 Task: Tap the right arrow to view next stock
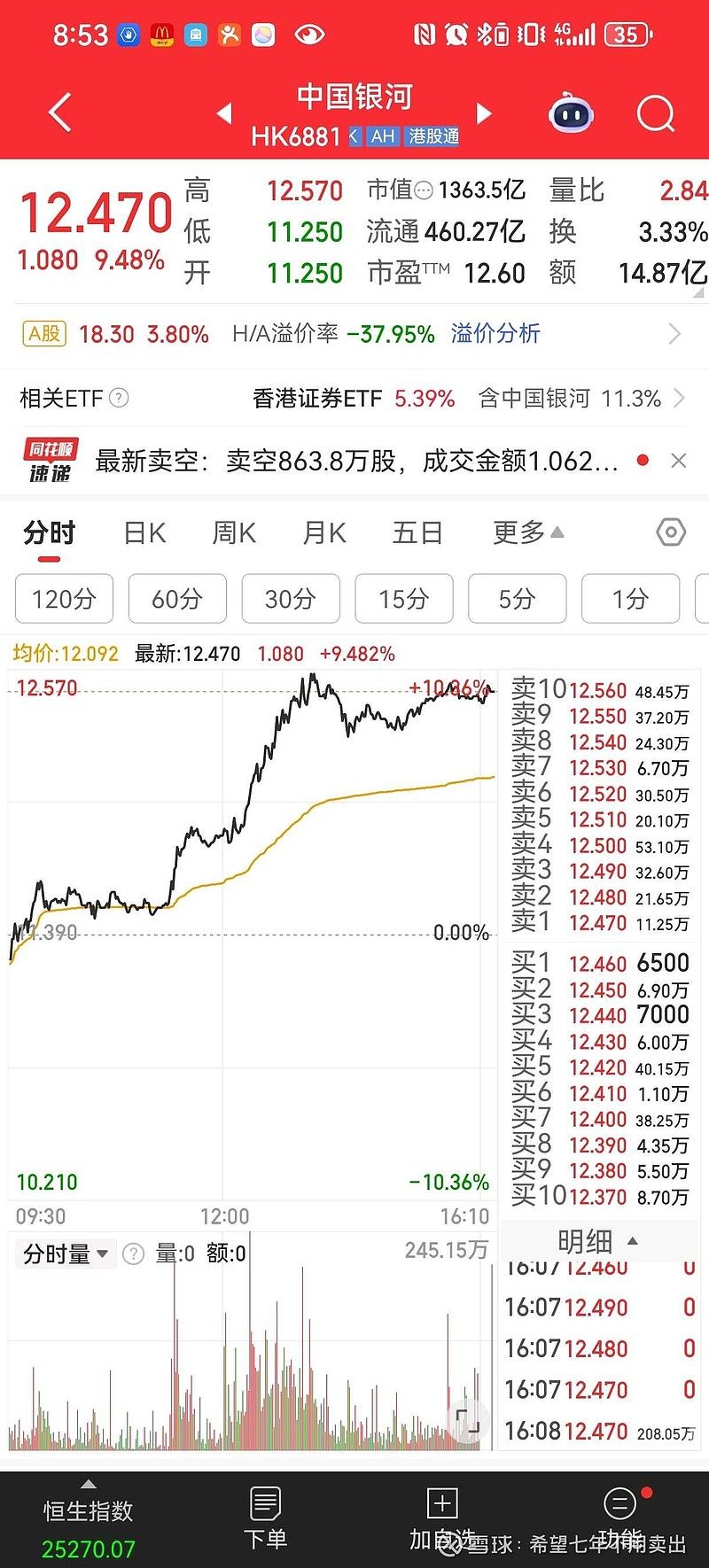pyautogui.click(x=483, y=113)
